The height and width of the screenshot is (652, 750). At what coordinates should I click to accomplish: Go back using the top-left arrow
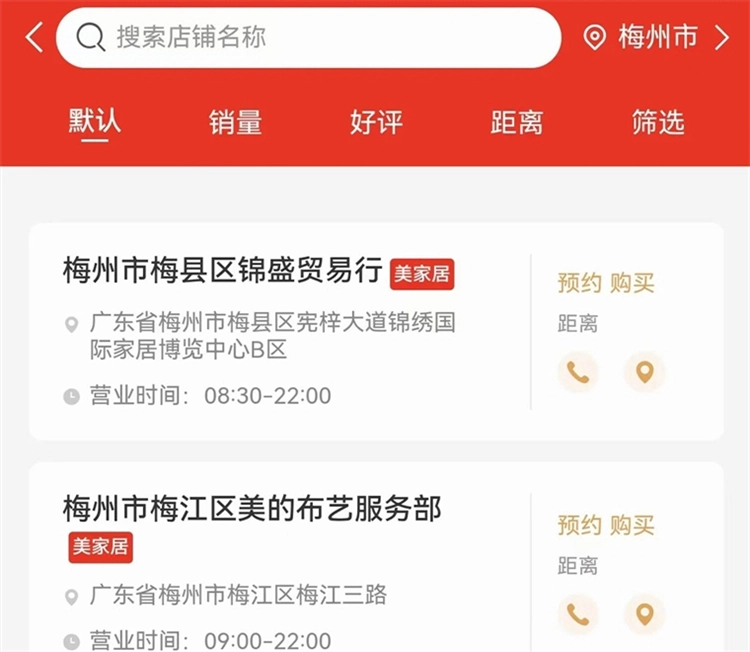point(34,38)
